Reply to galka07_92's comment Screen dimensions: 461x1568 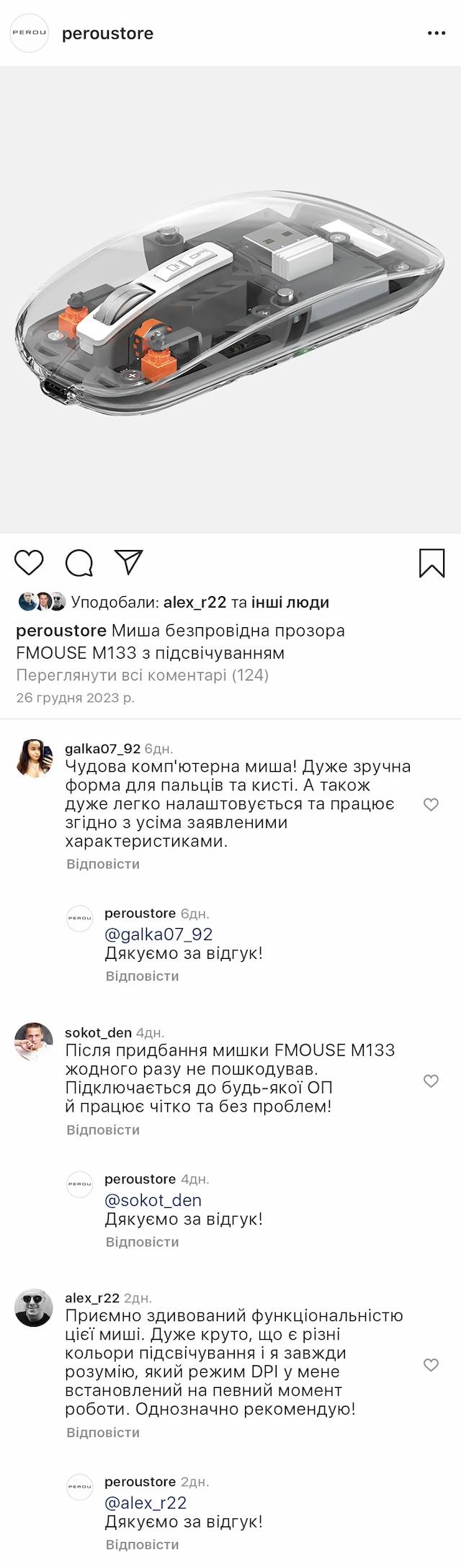(x=103, y=864)
